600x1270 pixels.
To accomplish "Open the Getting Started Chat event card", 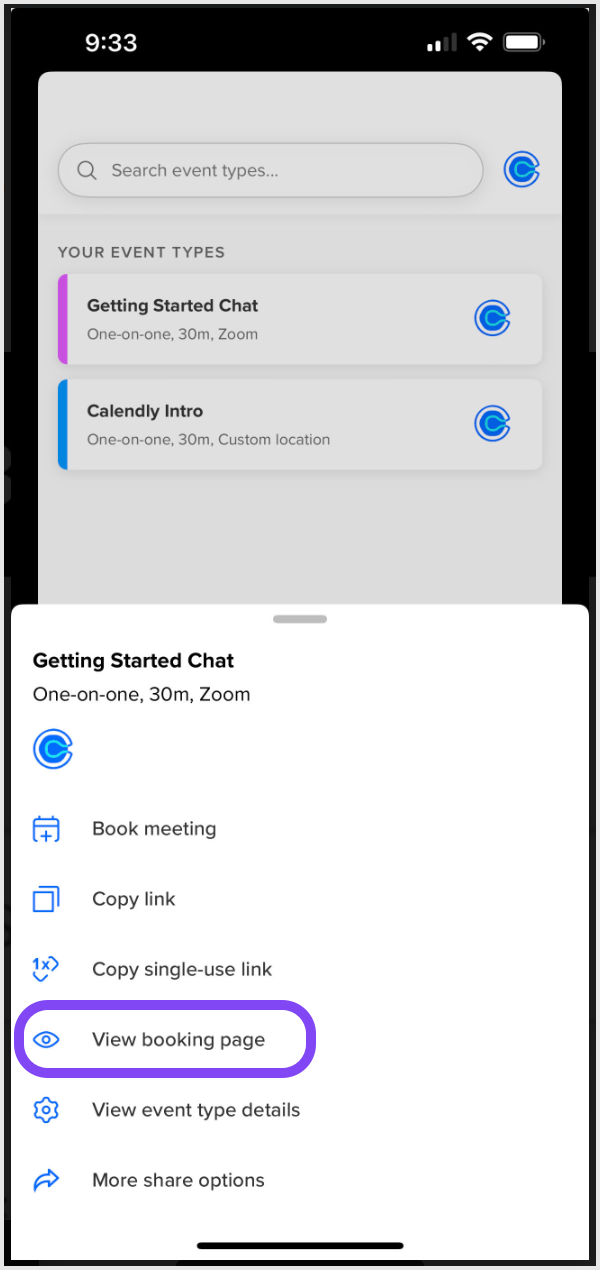I will click(x=300, y=319).
